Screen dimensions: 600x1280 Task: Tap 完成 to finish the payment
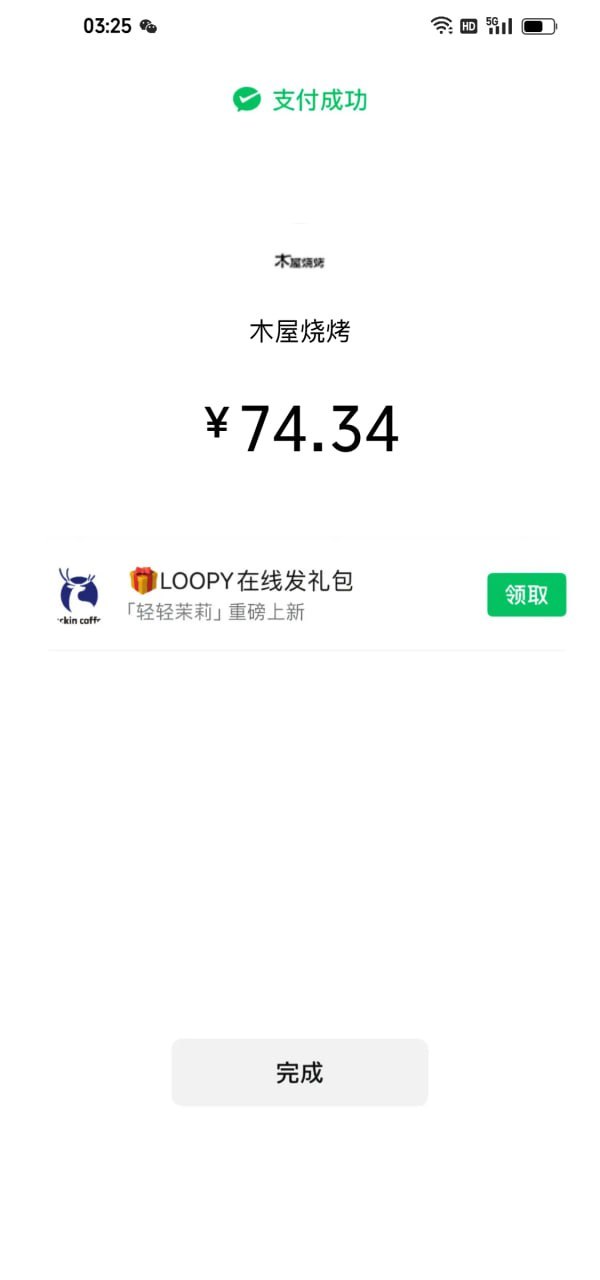point(300,1072)
